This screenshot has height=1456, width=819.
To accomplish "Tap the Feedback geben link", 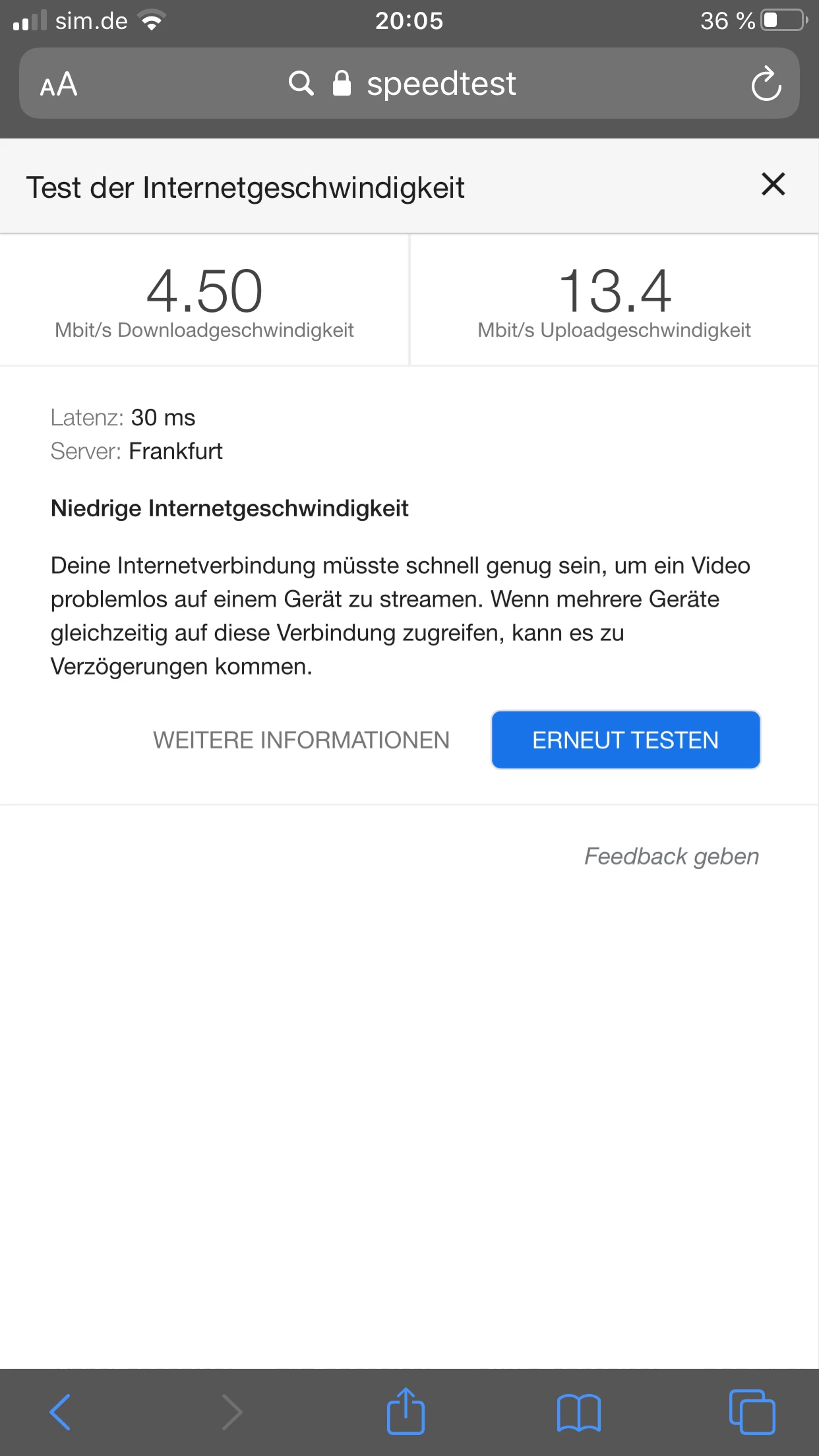I will (671, 856).
